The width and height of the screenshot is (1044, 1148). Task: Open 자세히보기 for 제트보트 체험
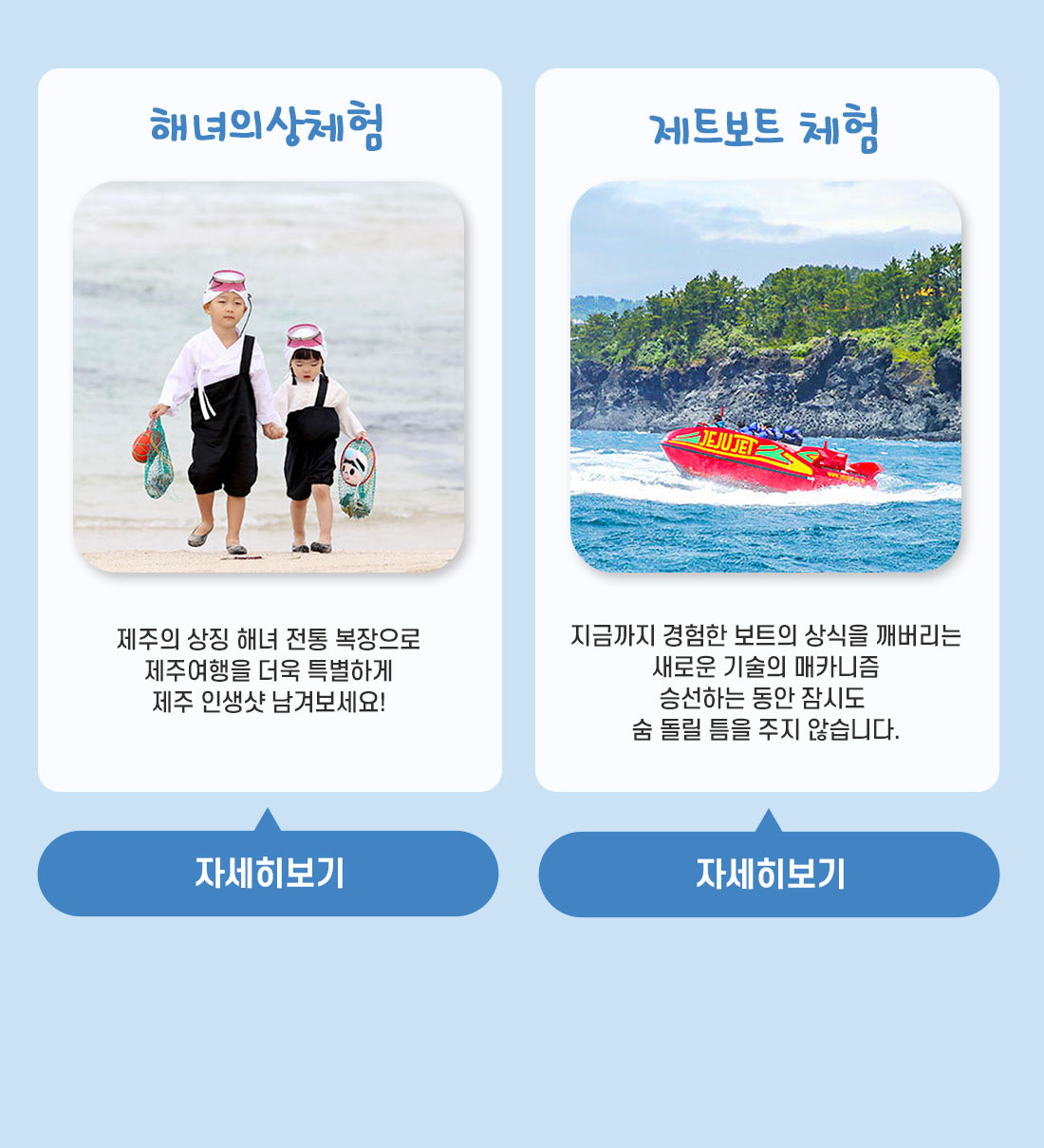coord(769,875)
